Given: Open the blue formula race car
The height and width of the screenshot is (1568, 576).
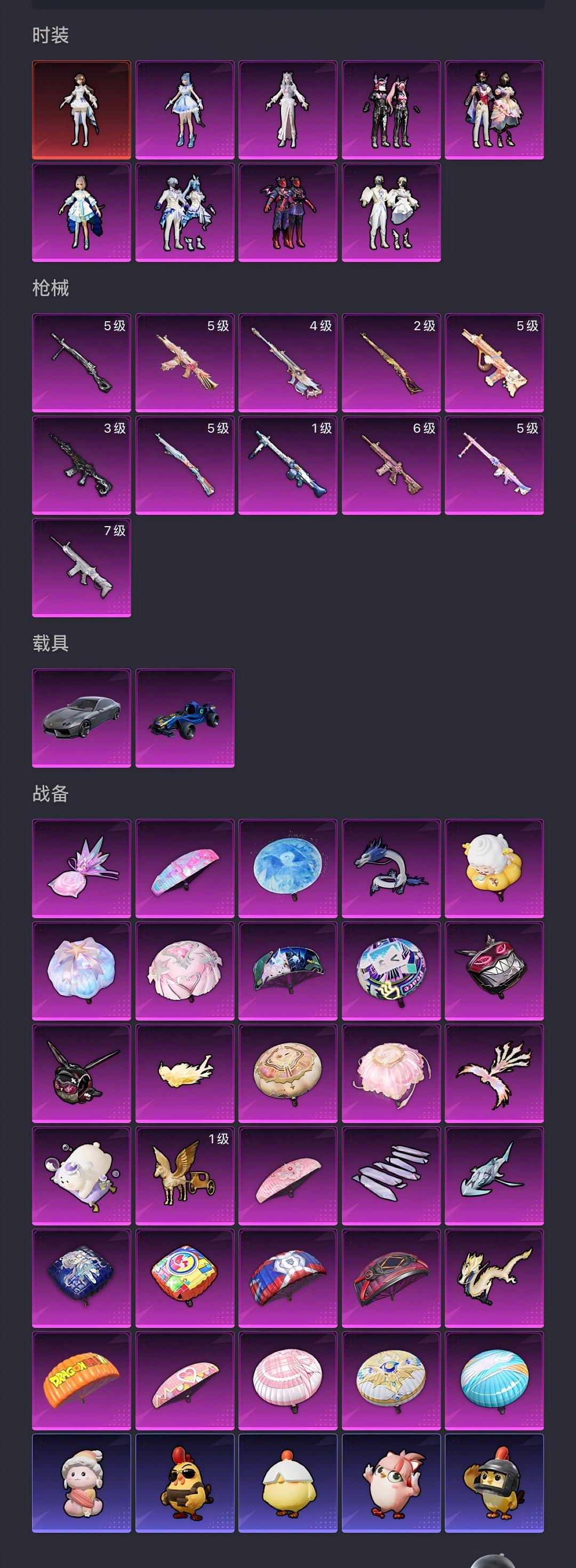Looking at the screenshot, I should point(185,718).
